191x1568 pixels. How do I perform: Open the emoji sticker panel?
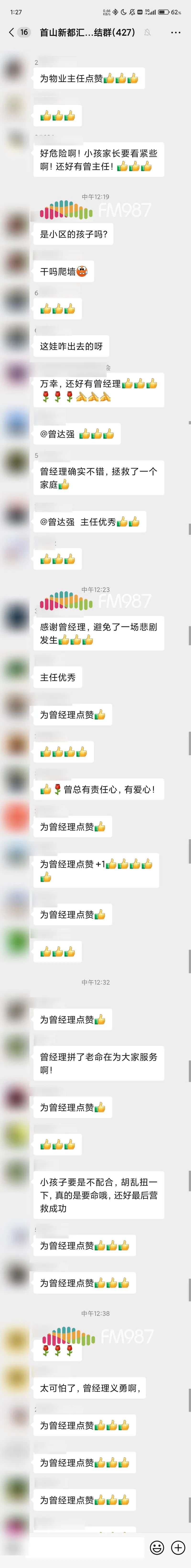157,1547
